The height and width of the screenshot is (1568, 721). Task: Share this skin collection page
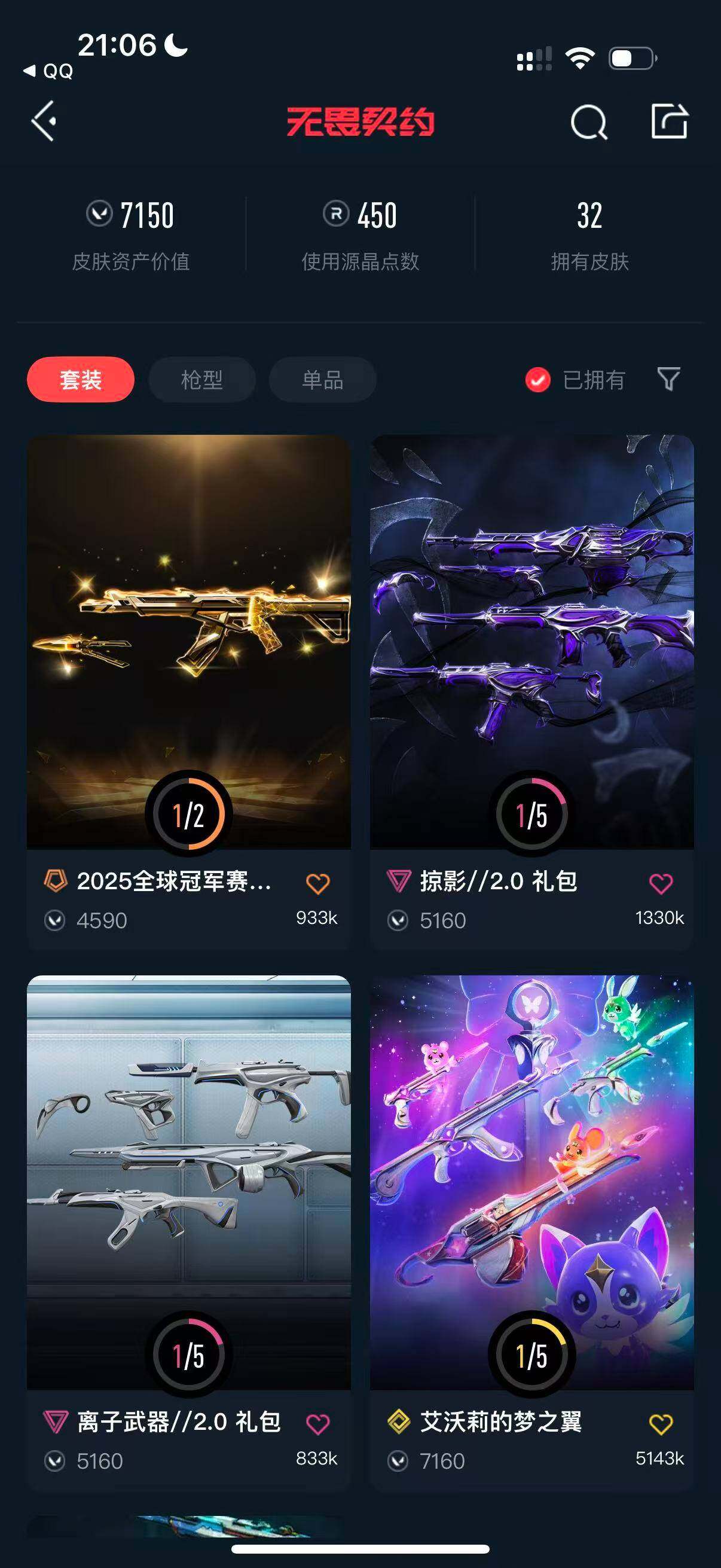click(669, 122)
